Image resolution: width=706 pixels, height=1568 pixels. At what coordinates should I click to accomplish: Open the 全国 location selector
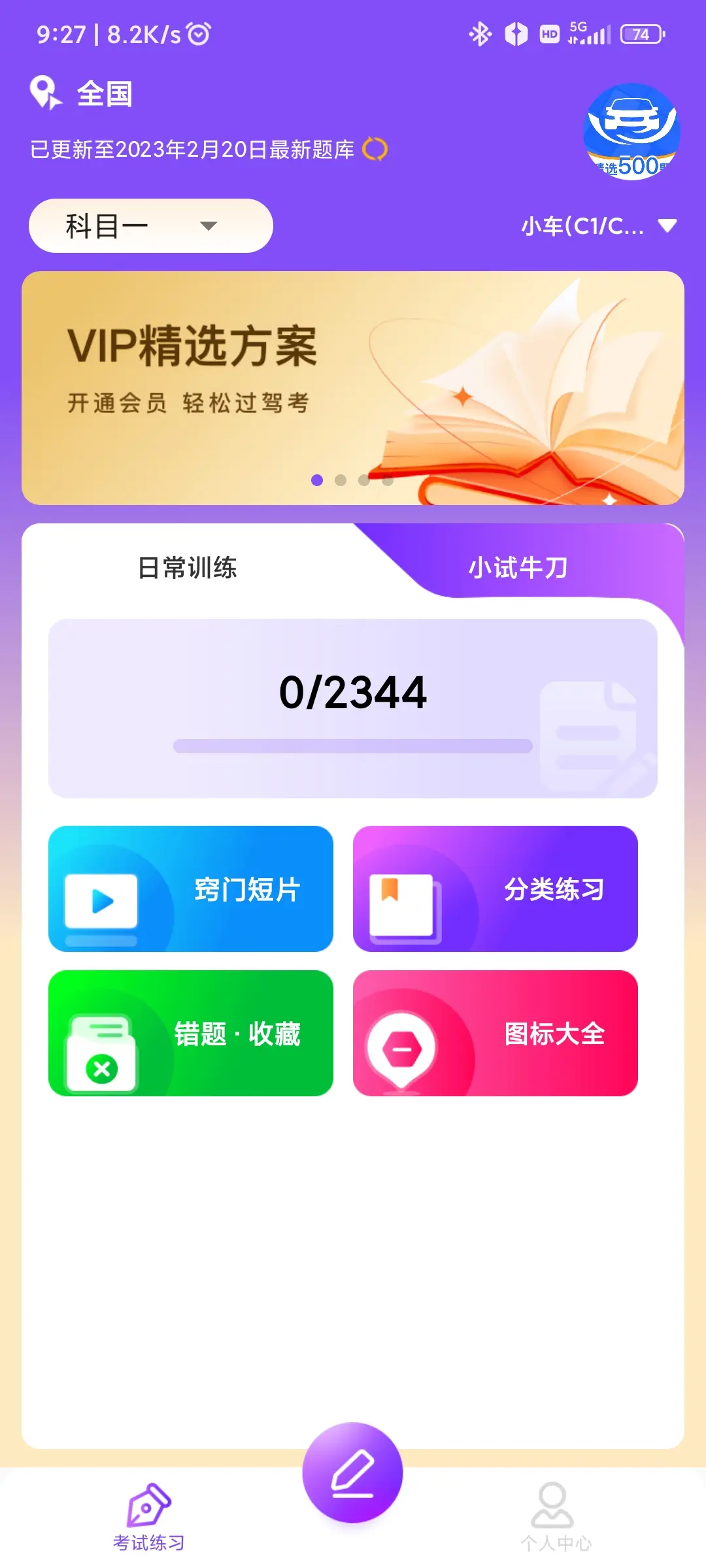(x=82, y=93)
